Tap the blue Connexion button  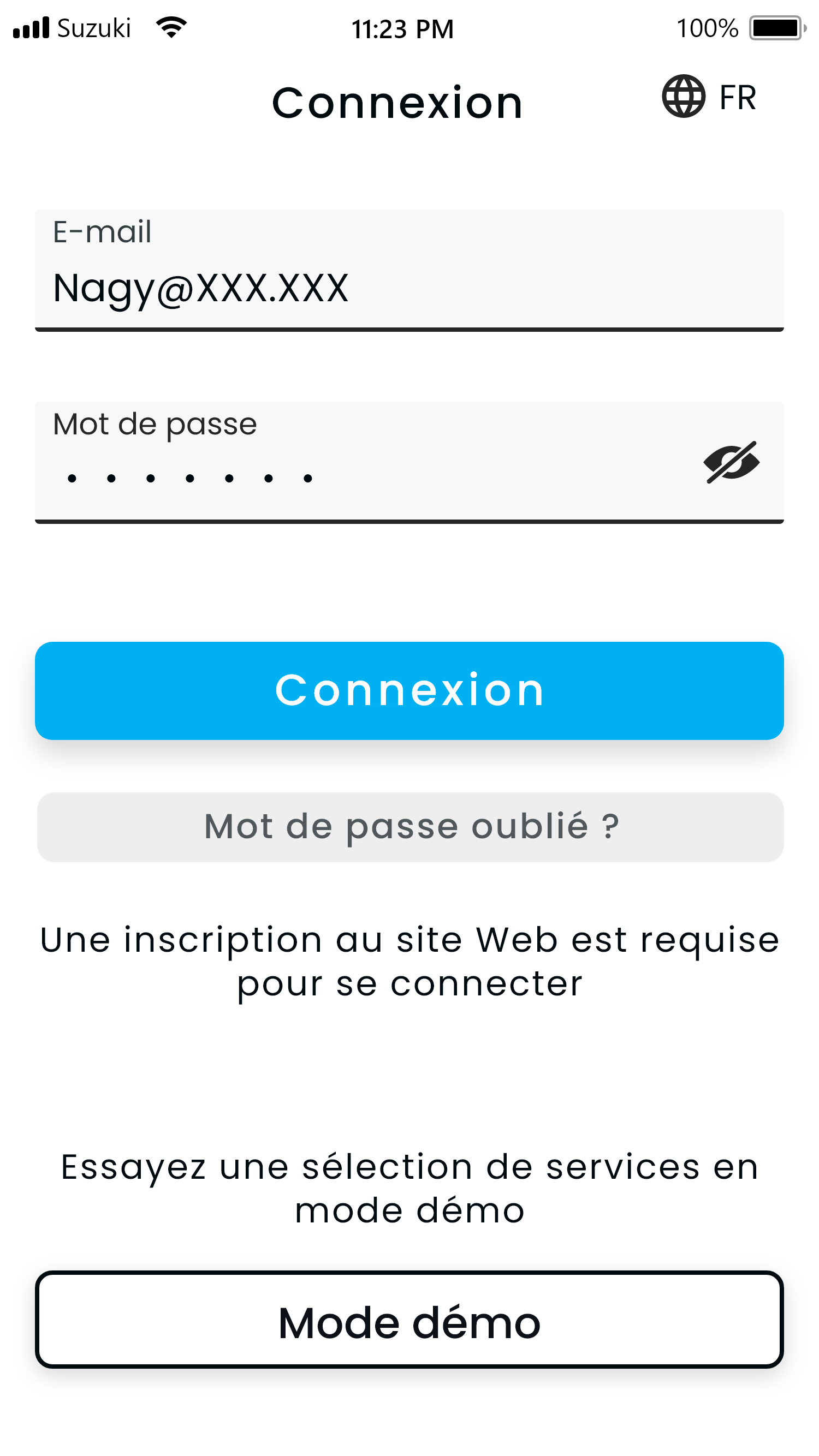click(410, 691)
